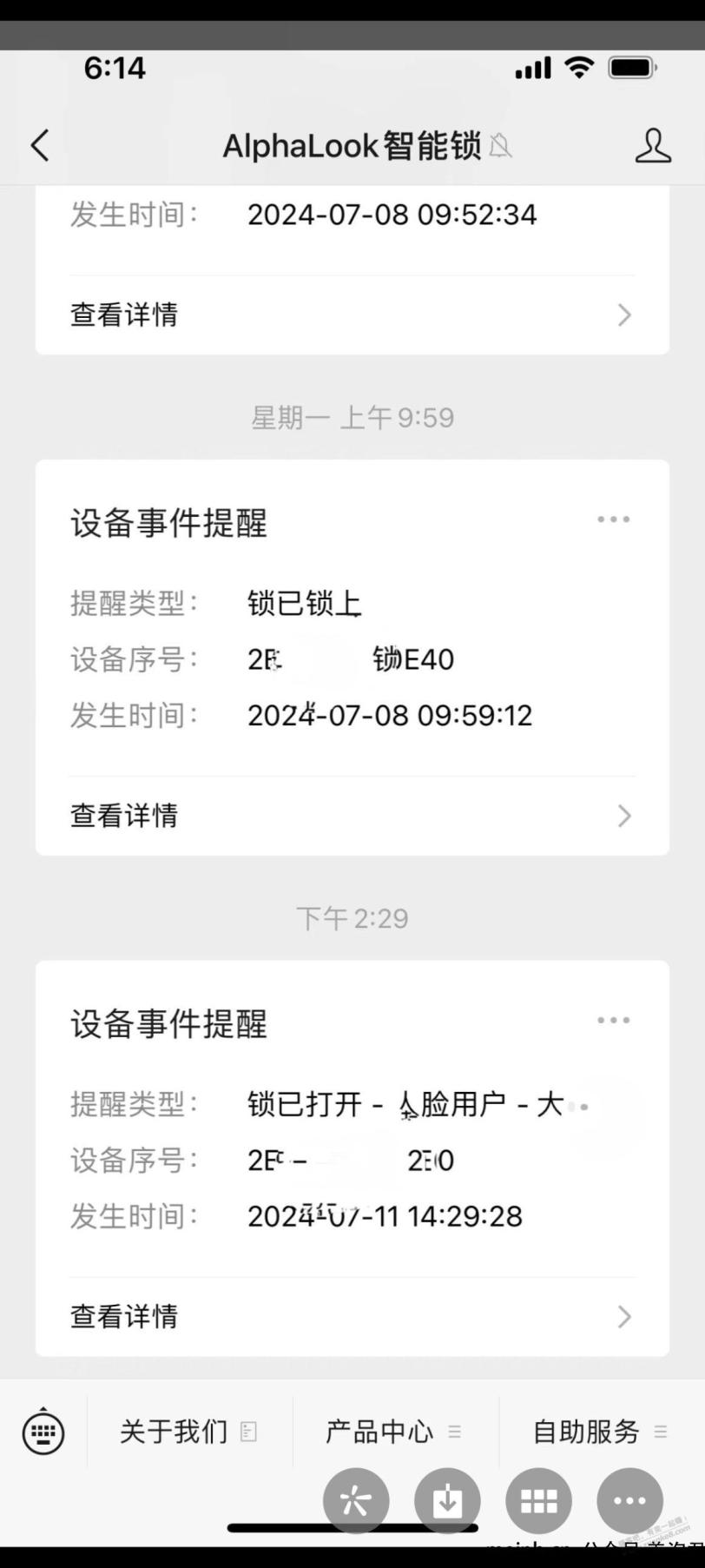The image size is (705, 1568).
Task: Tap the floating three-dot more button
Action: (629, 1500)
